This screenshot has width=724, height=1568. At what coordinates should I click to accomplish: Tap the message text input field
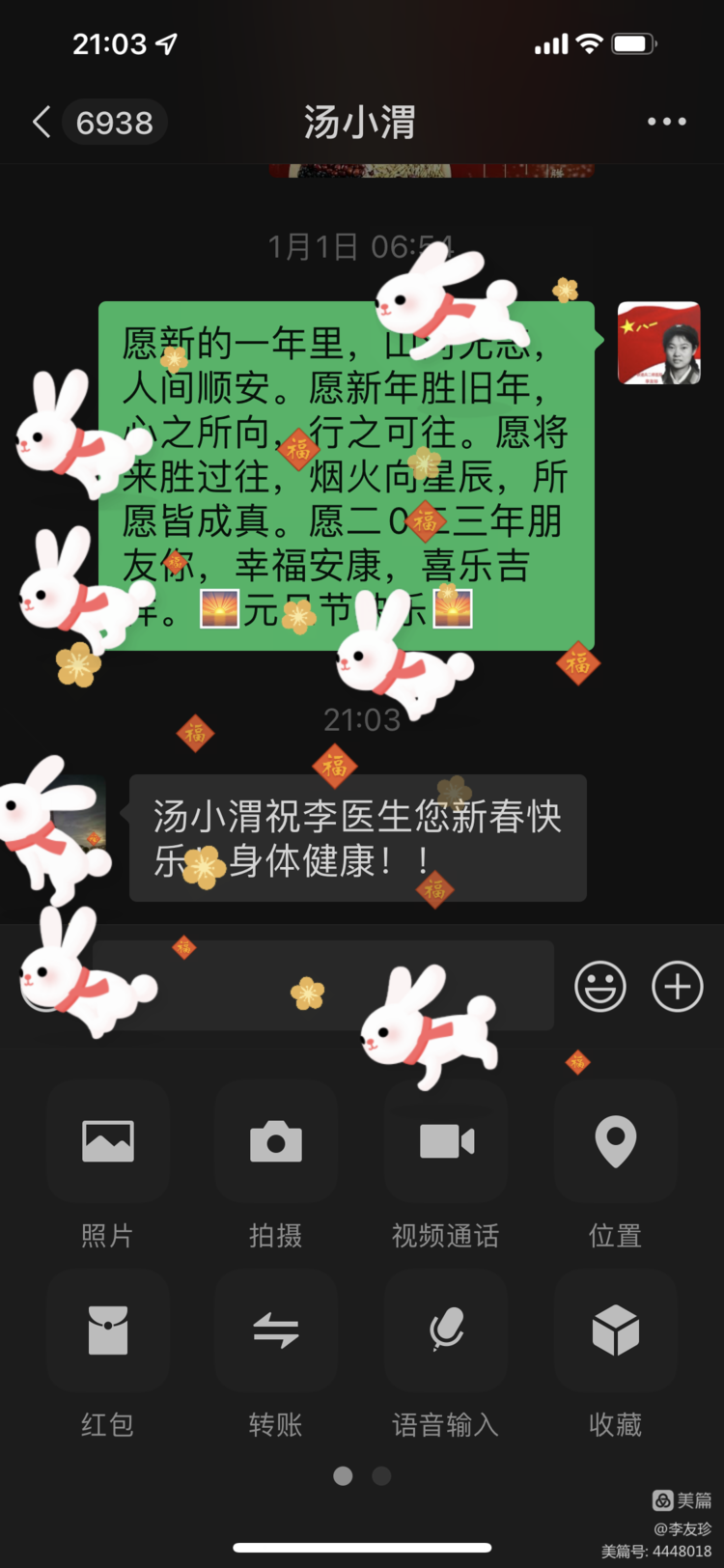pyautogui.click(x=323, y=986)
